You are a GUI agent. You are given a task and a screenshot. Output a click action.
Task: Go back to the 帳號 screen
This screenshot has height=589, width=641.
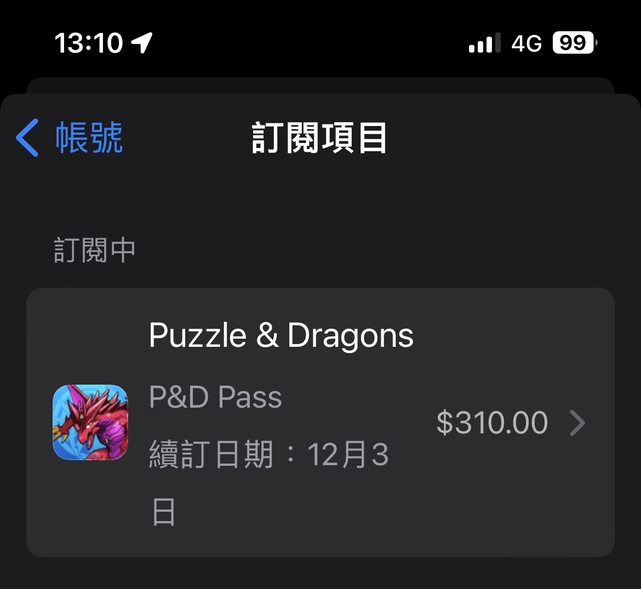[70, 138]
